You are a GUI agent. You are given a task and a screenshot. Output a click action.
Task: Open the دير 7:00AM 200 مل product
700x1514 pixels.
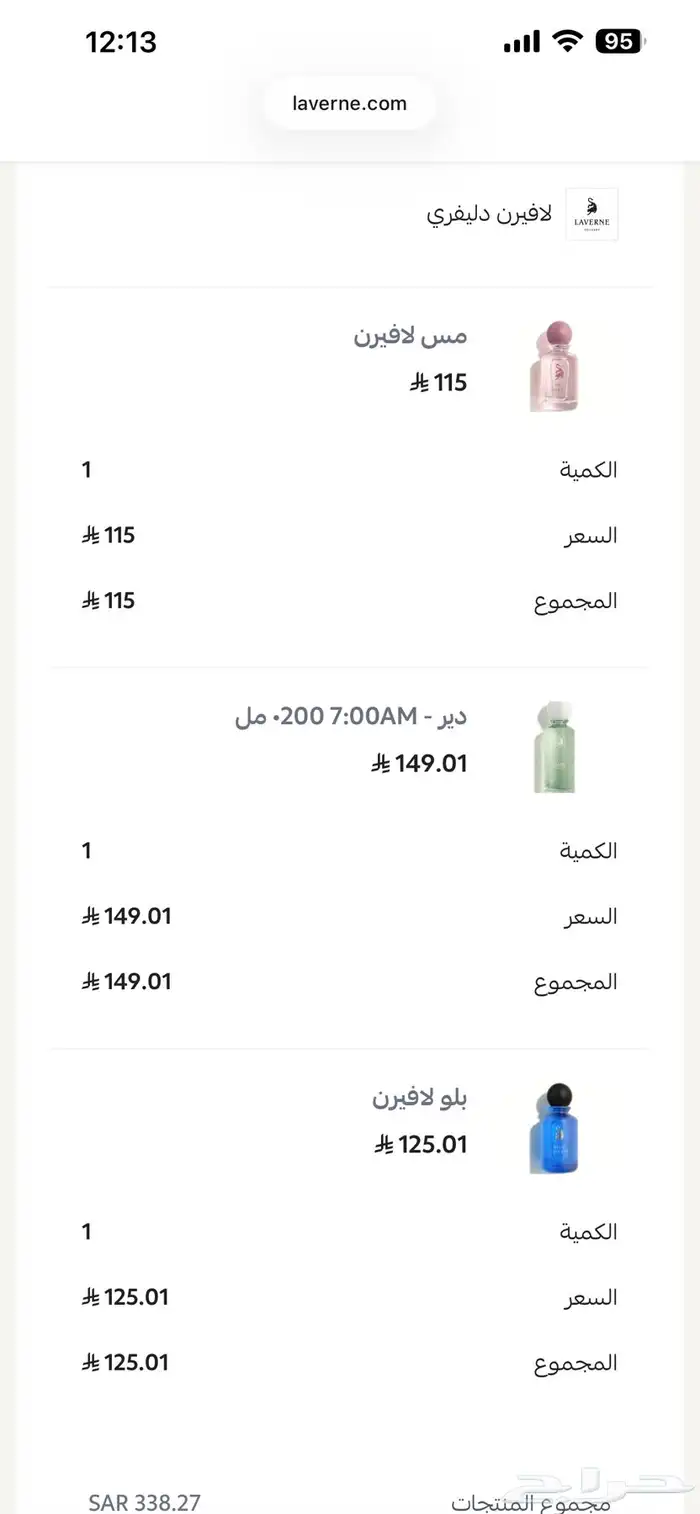coord(351,716)
